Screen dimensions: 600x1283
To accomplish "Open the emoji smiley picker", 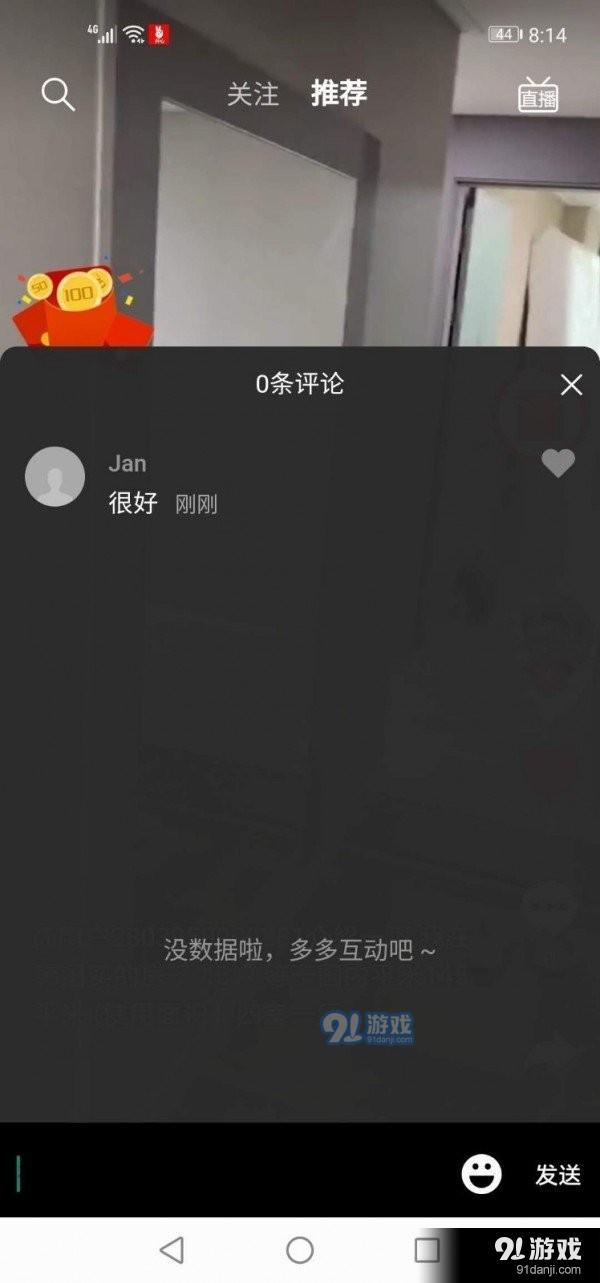I will (481, 1174).
